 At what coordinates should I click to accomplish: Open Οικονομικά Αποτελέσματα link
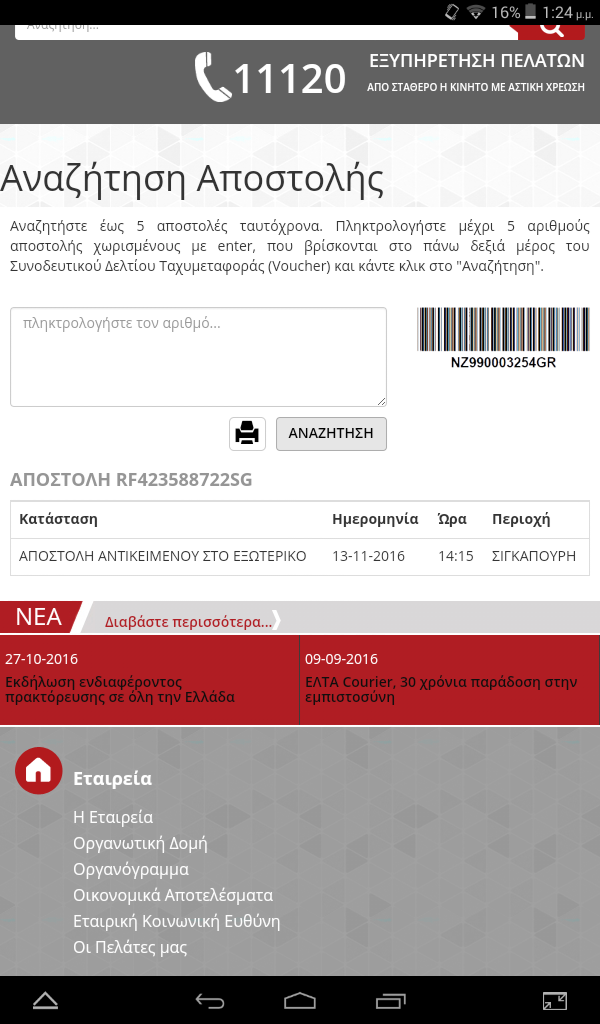tap(173, 895)
